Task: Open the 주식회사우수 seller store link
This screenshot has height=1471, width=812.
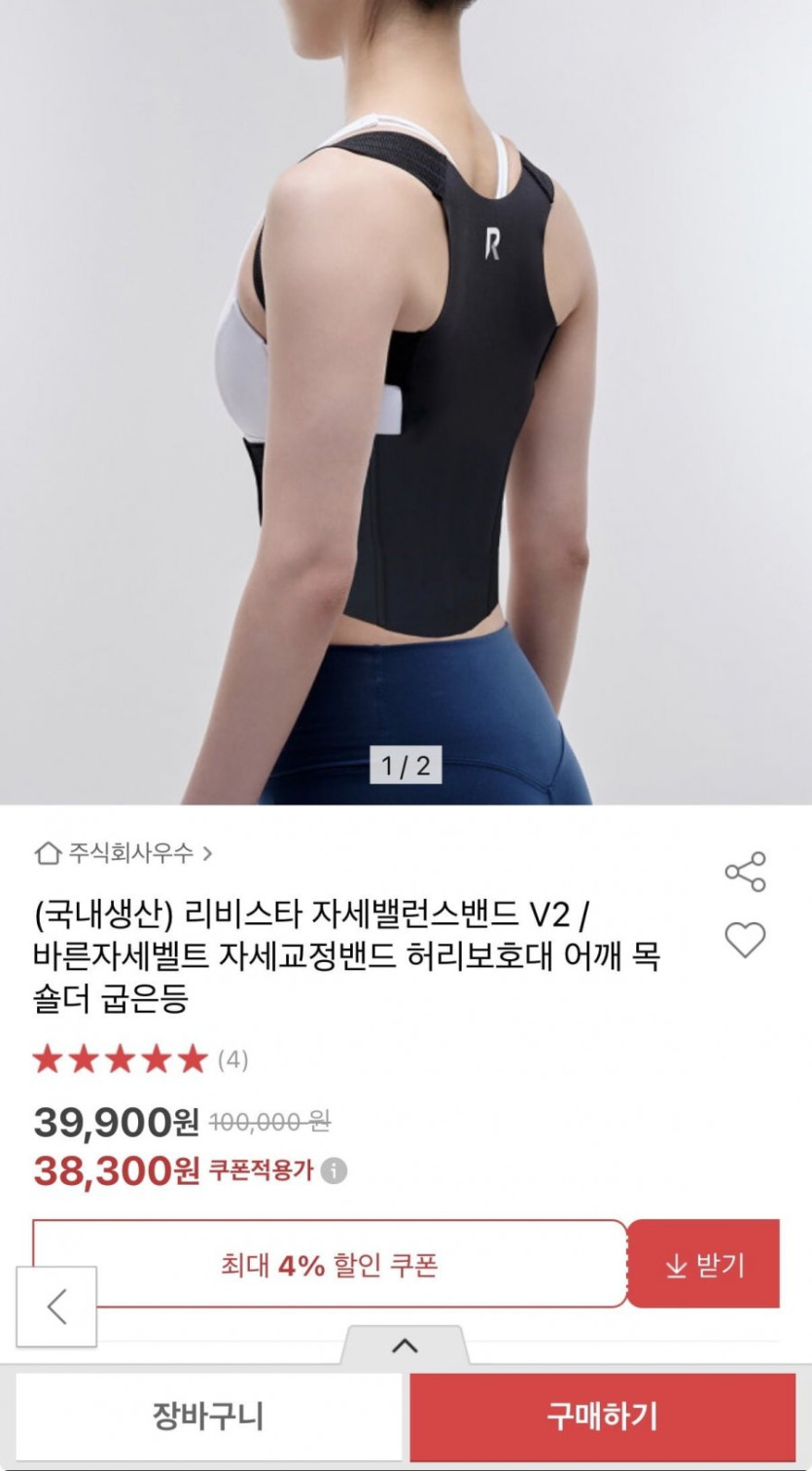Action: [x=124, y=853]
